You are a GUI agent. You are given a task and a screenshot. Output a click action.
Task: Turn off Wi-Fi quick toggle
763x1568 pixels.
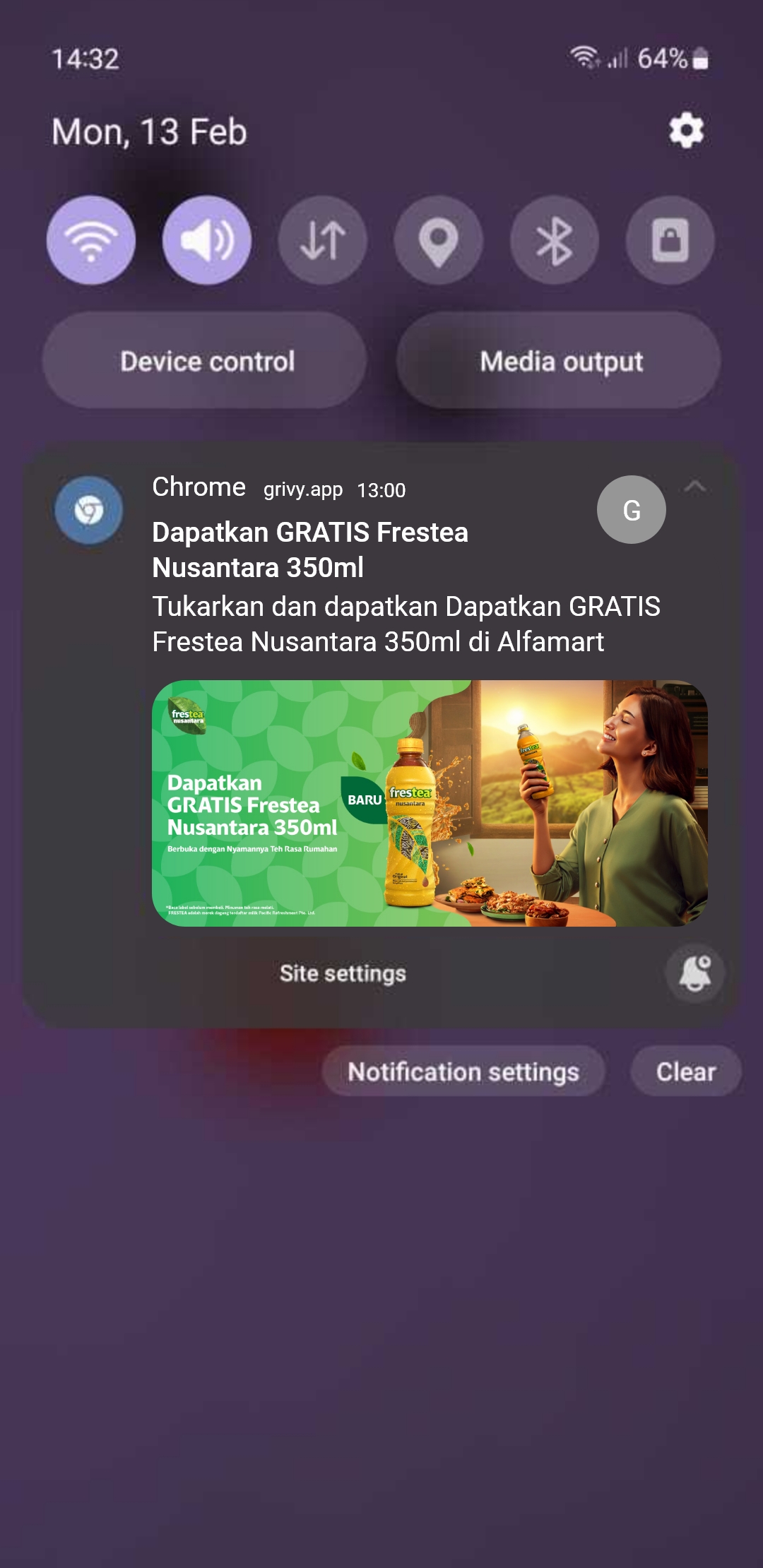[91, 240]
